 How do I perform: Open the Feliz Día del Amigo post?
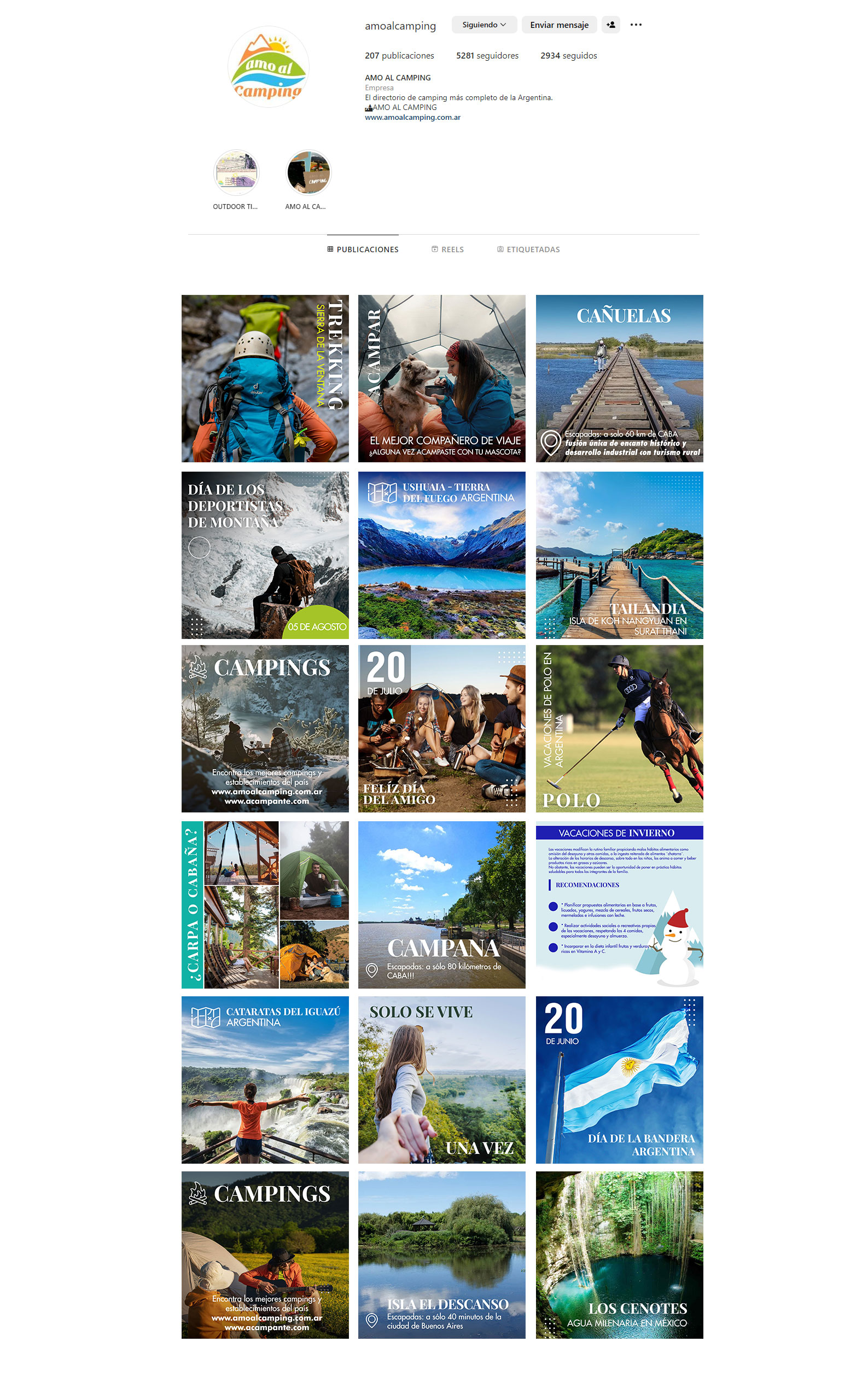tap(441, 728)
